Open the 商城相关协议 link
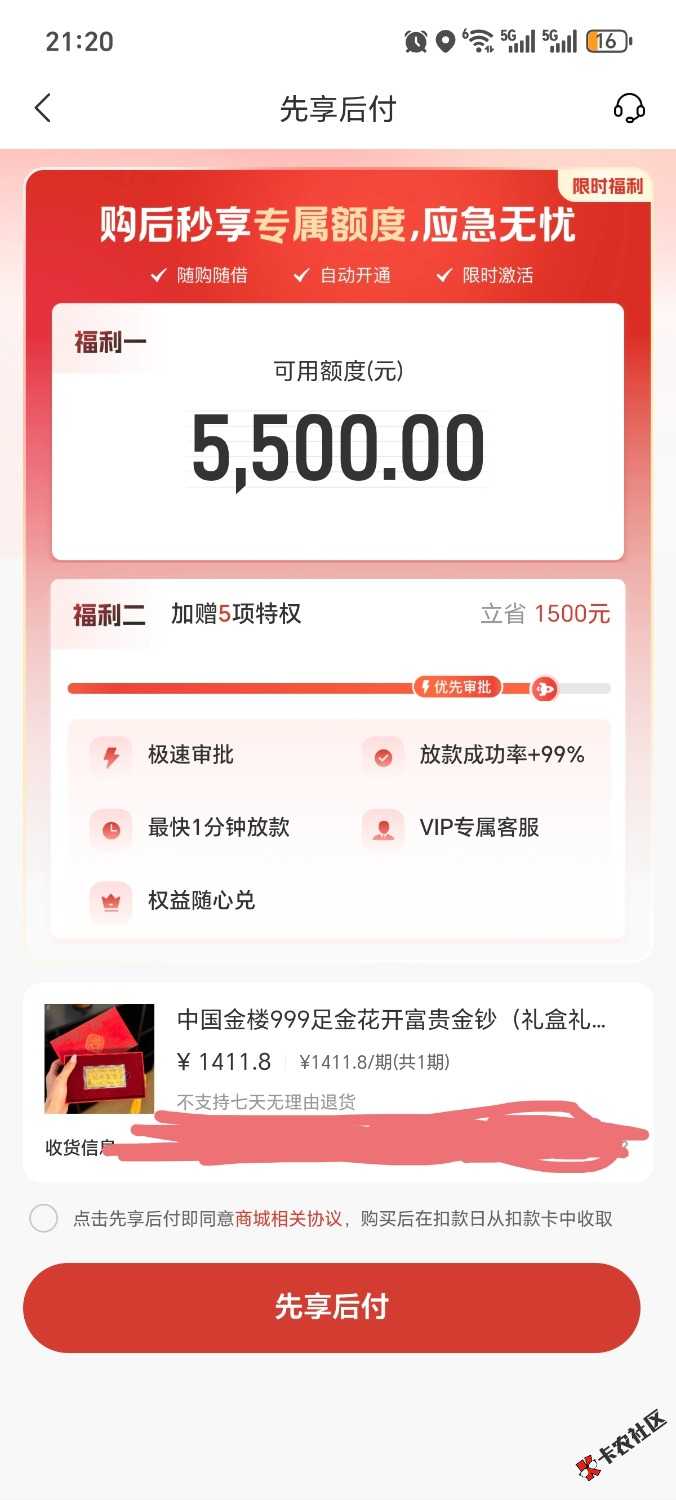 coord(288,1219)
